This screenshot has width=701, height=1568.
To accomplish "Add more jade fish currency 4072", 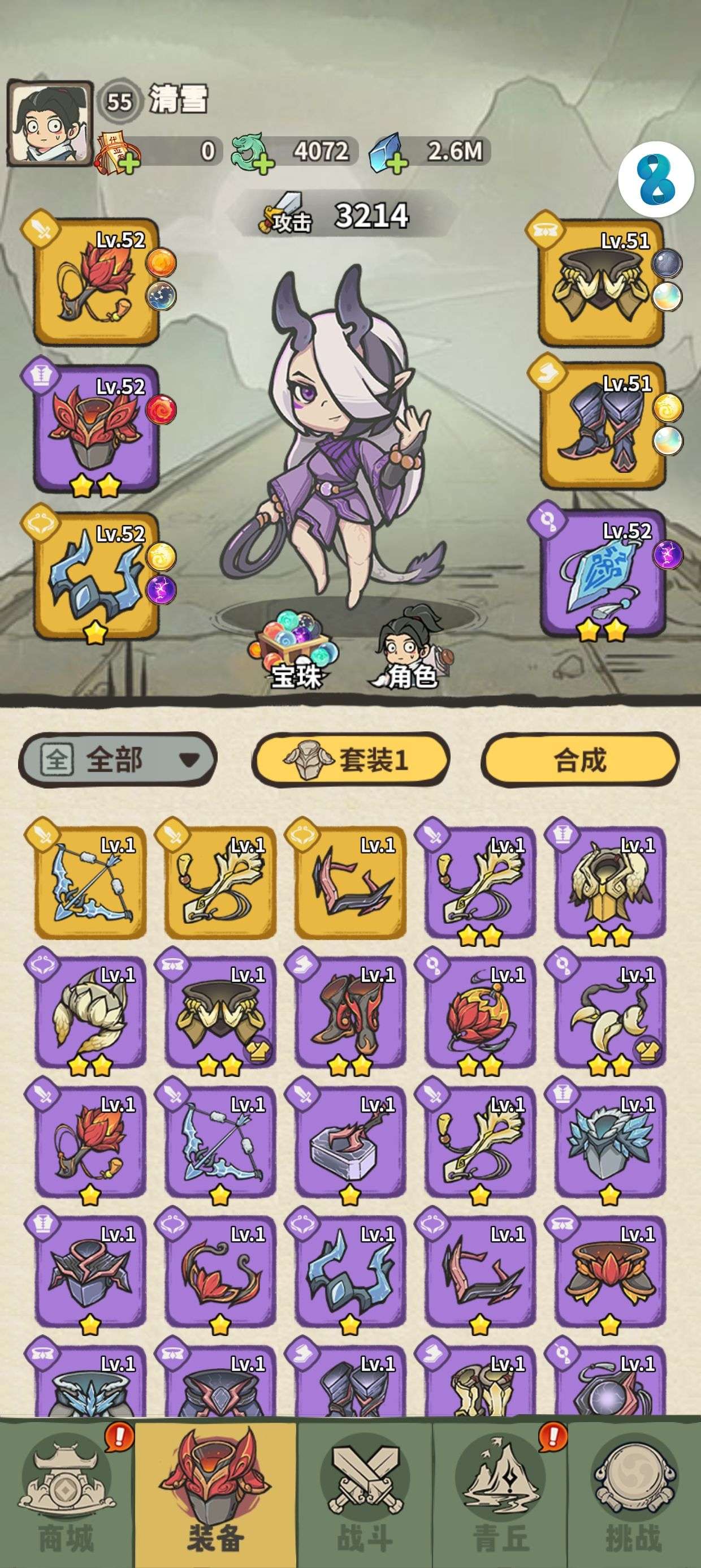I will pos(263,163).
